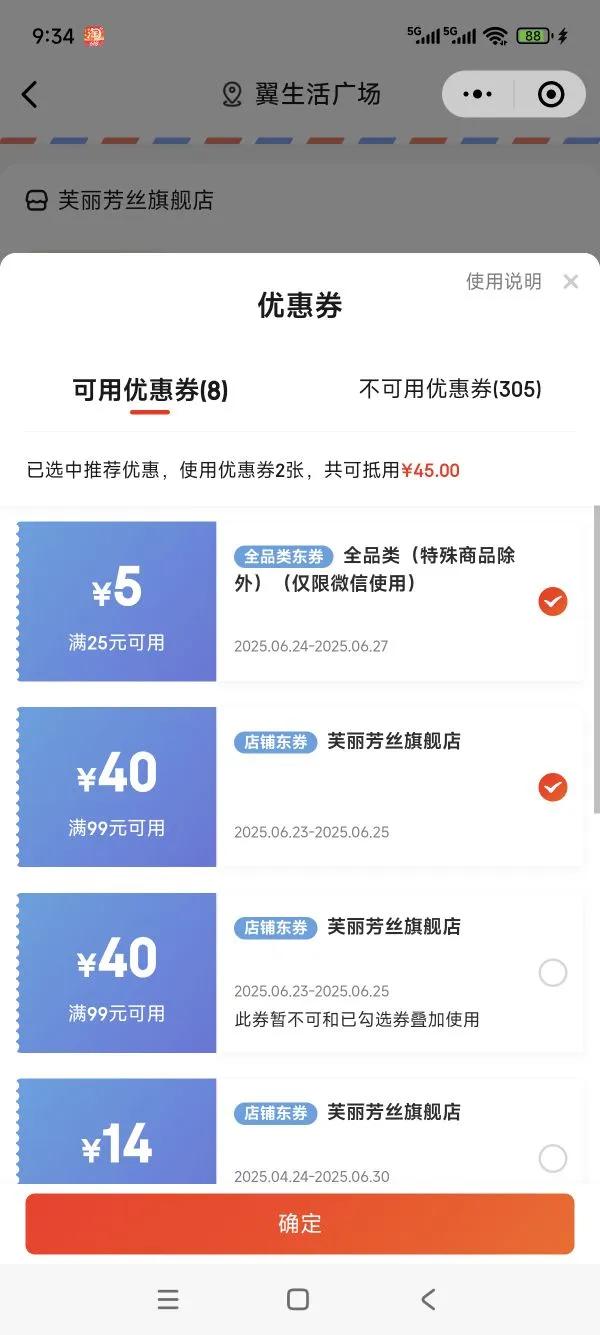Select the ¥14 店铺东券 coupon
Image resolution: width=600 pixels, height=1335 pixels.
pyautogui.click(x=553, y=1158)
